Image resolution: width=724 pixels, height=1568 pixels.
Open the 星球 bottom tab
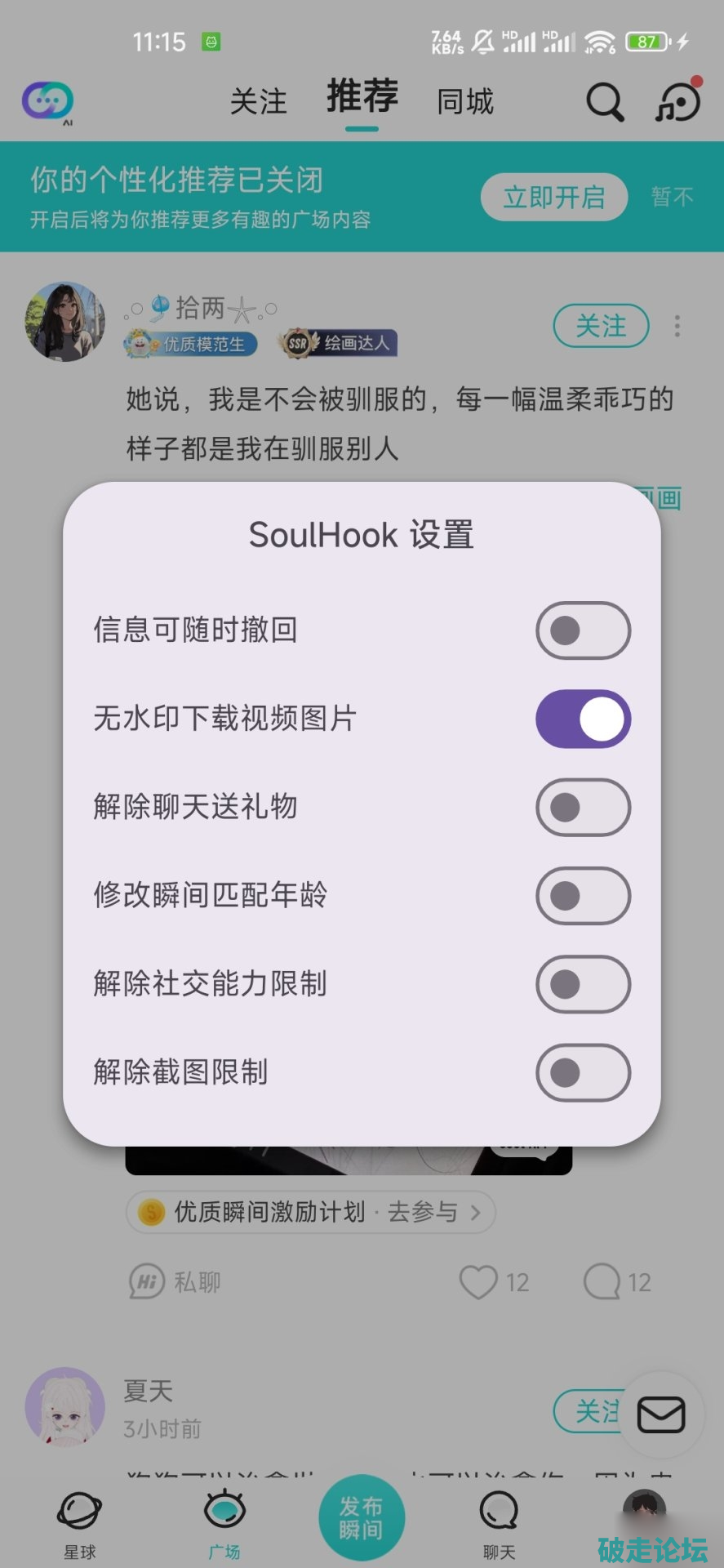tap(79, 1523)
